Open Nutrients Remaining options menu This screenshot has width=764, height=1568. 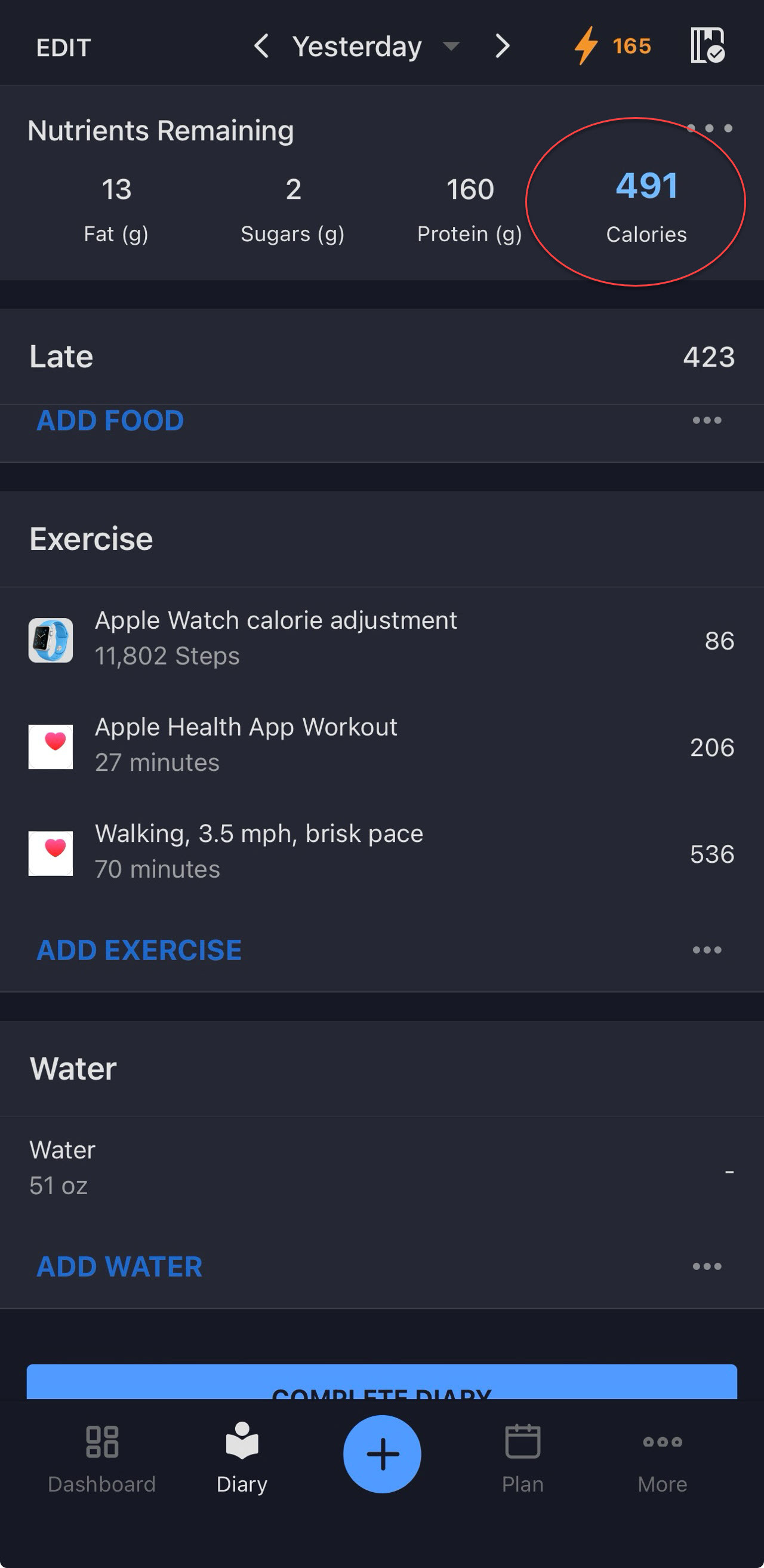(x=709, y=128)
